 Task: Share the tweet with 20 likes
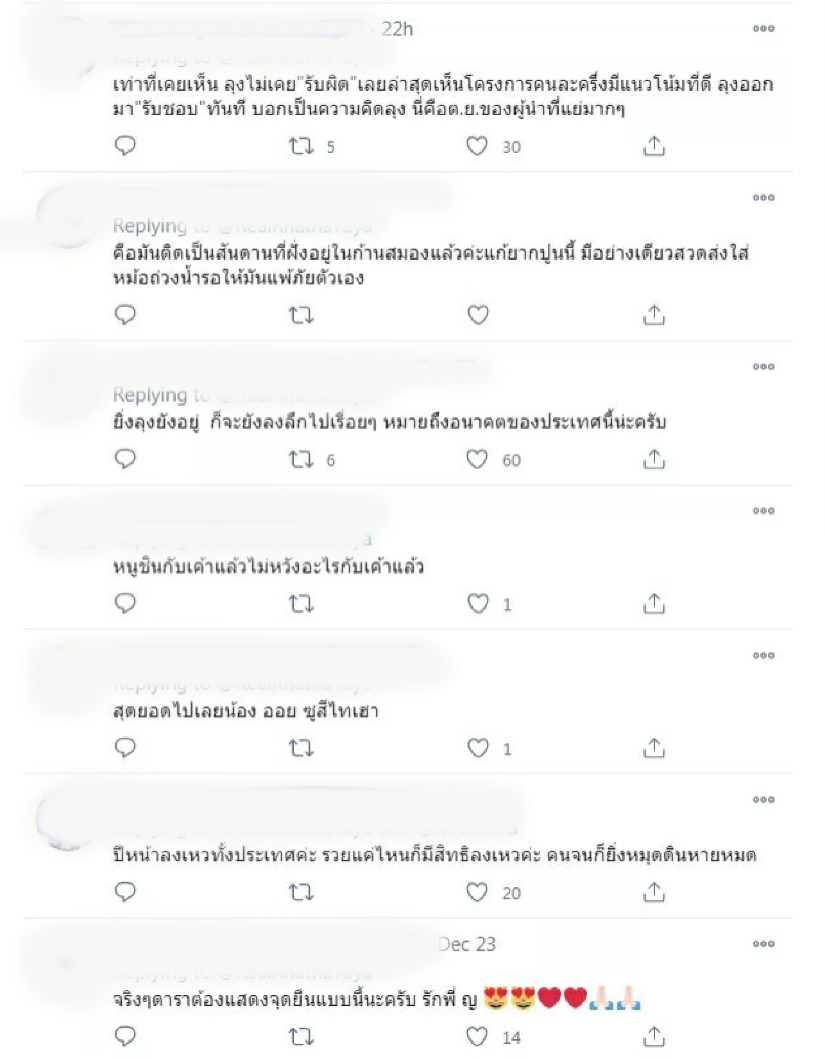(x=652, y=891)
